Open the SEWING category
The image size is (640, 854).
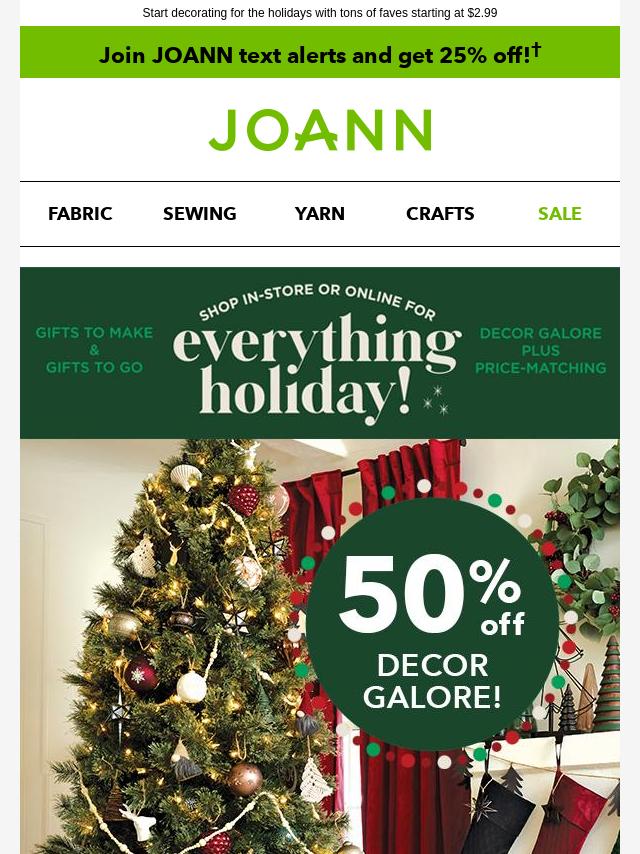(x=200, y=213)
